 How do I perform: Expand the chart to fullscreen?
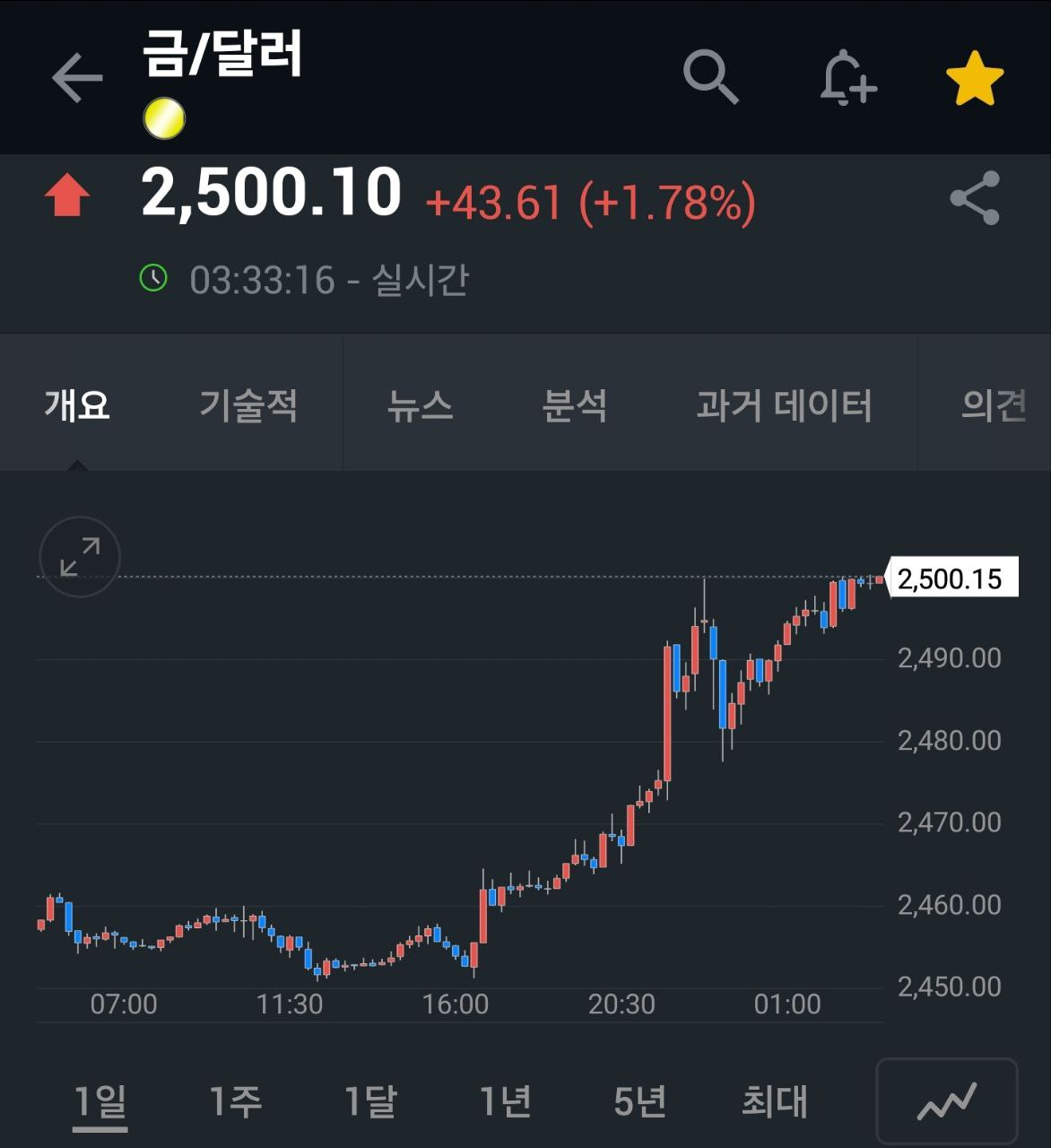80,556
